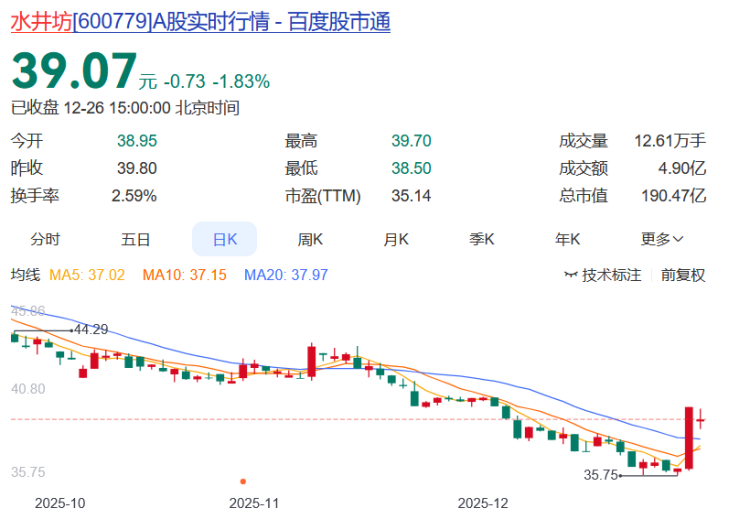The height and width of the screenshot is (519, 750).
Task: Switch to the 月K chart tab
Action: click(x=397, y=239)
